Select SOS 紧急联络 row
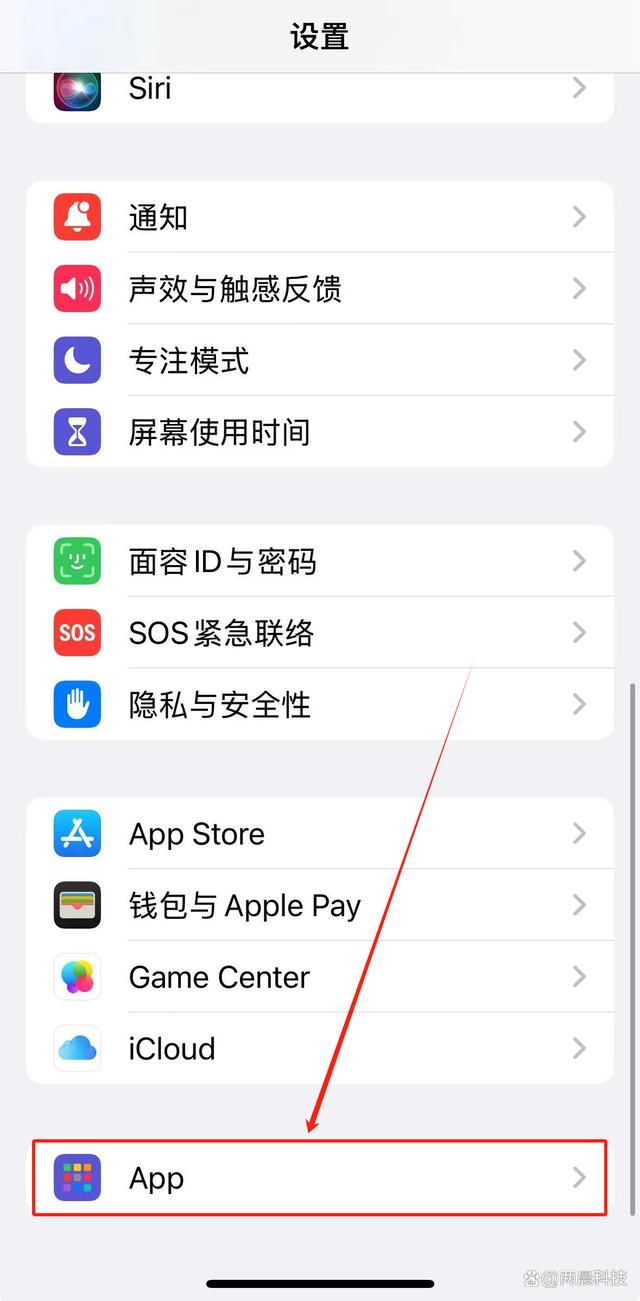Viewport: 640px width, 1301px height. 318,633
